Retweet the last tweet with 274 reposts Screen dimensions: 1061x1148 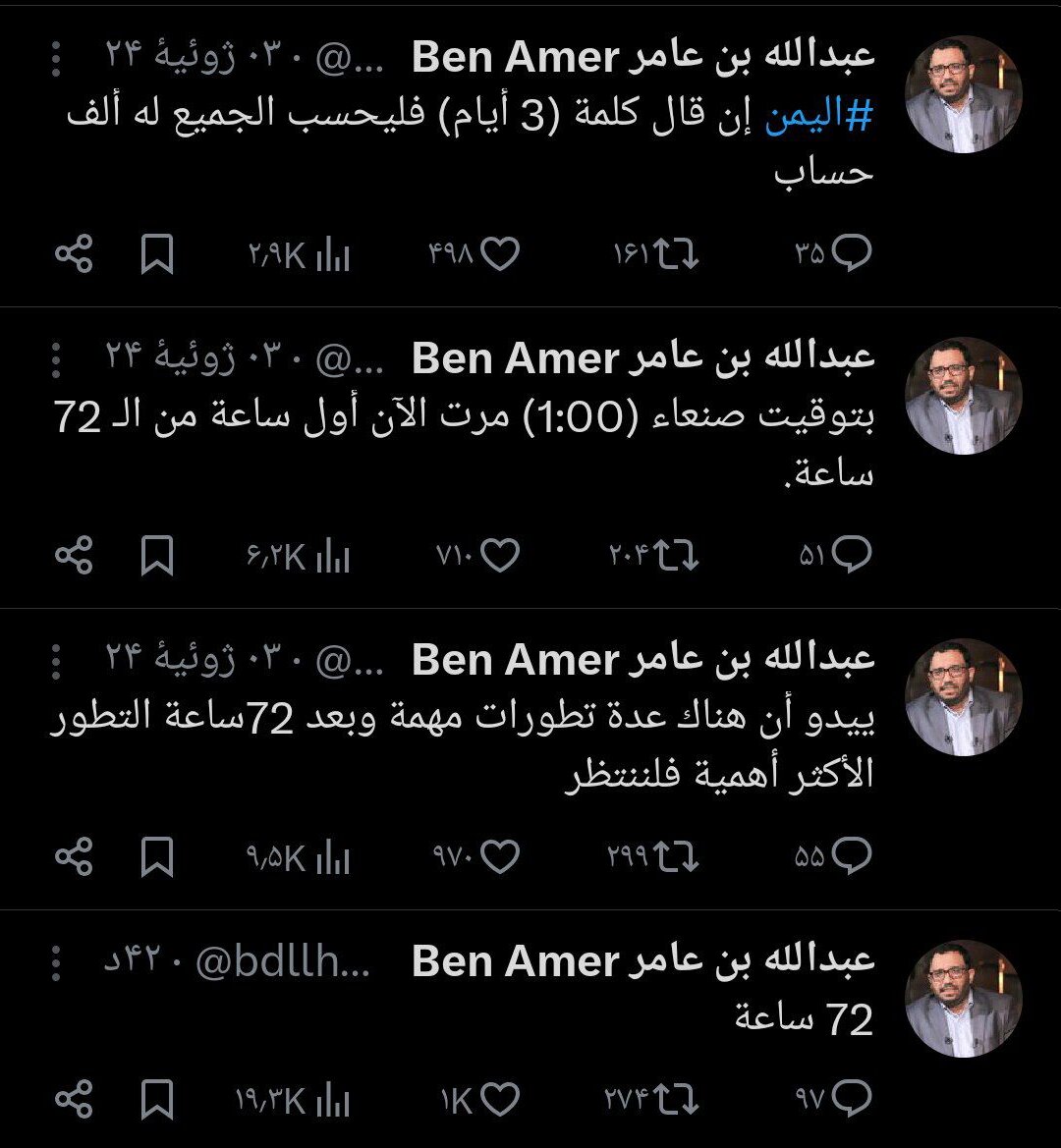(679, 1100)
